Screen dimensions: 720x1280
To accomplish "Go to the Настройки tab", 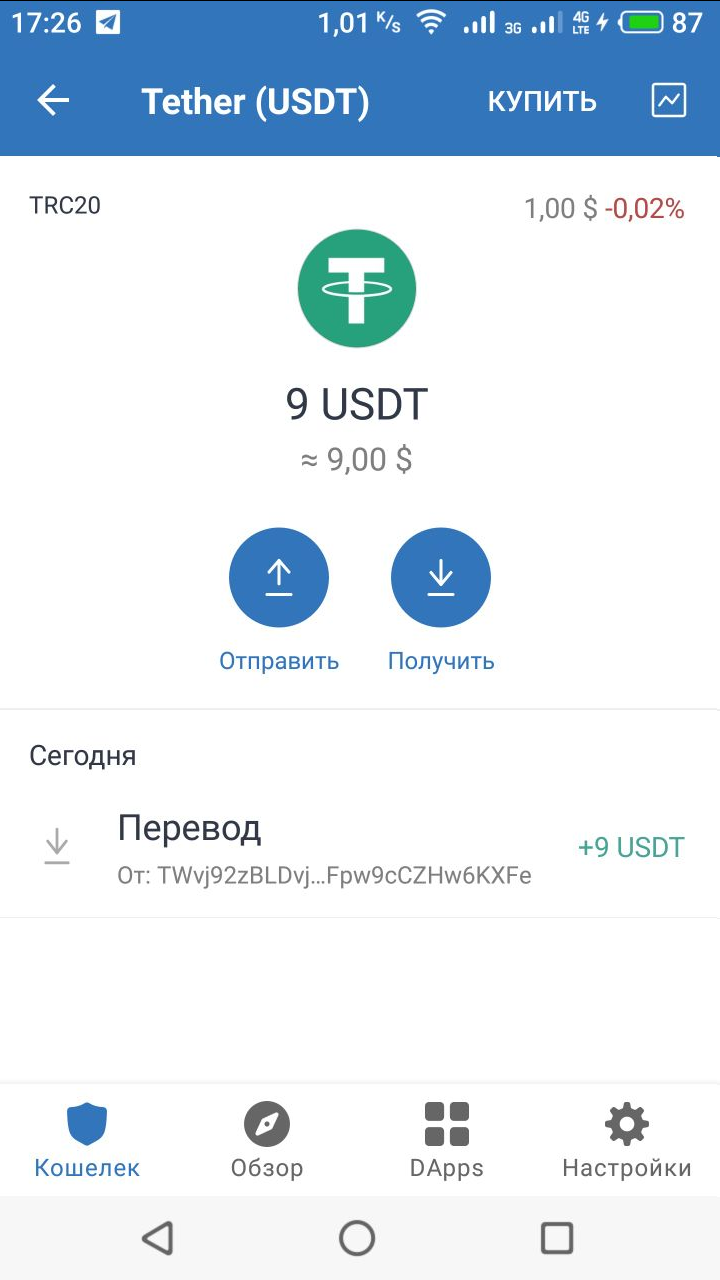I will pos(627,1140).
